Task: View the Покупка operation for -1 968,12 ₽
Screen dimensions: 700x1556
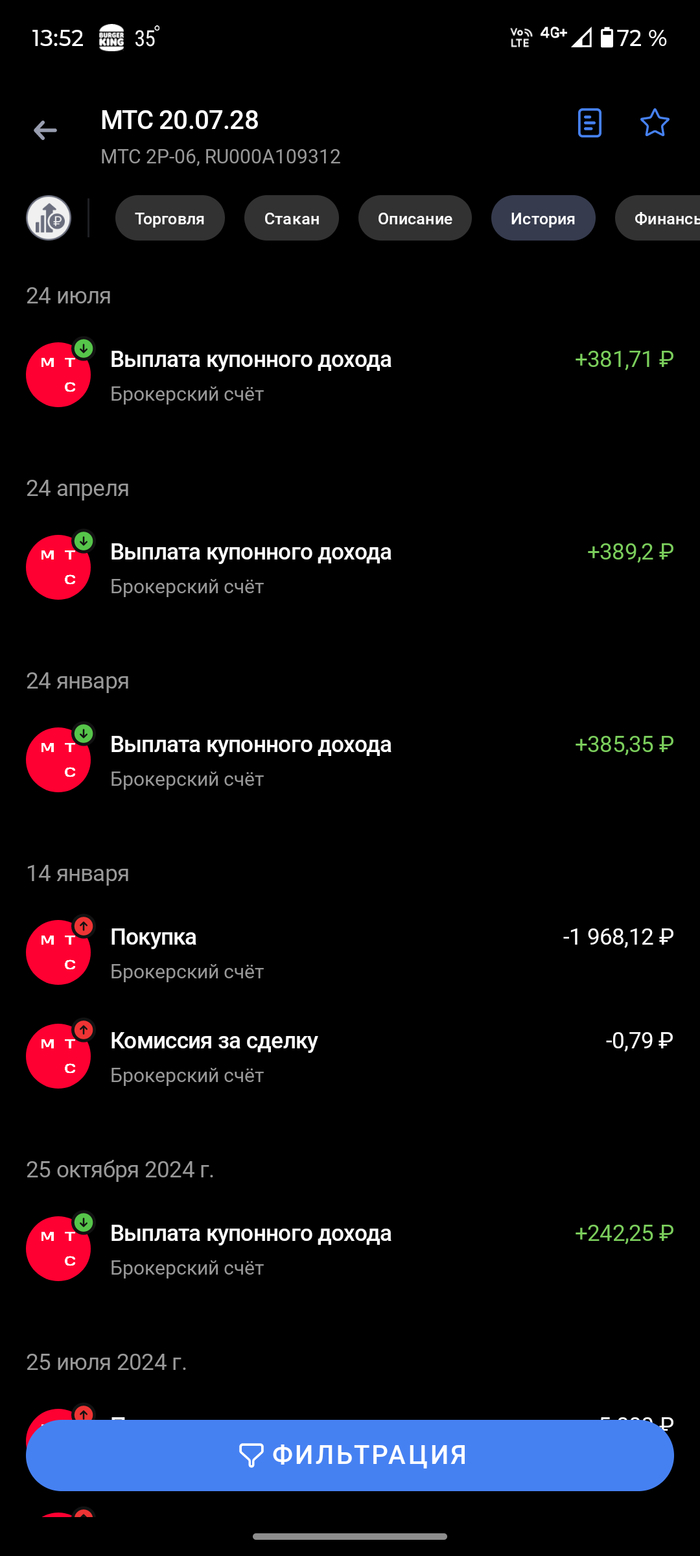Action: (x=350, y=953)
